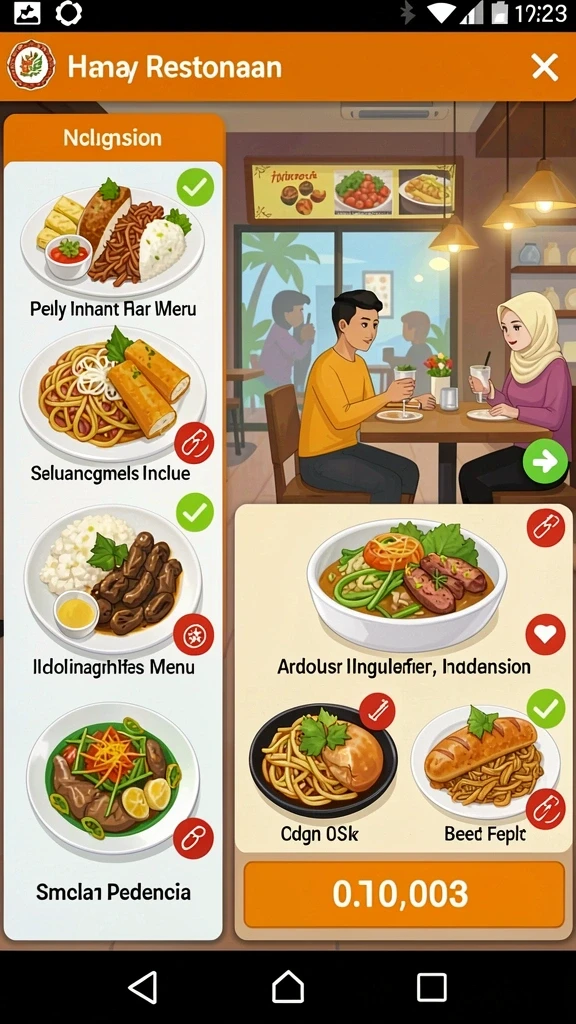Tap red link icon on Smclan Pedencia
The image size is (576, 1024).
click(193, 838)
